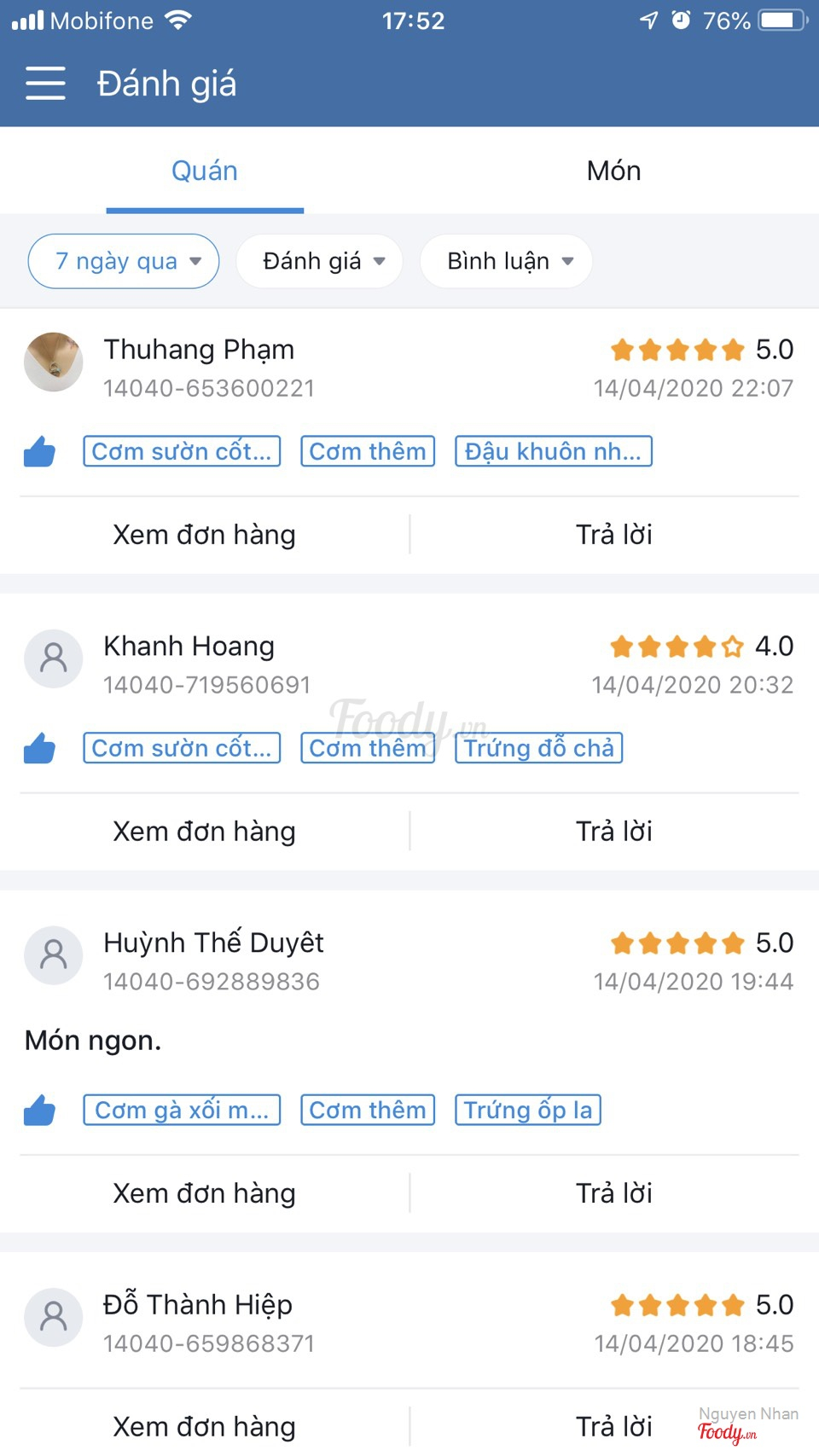This screenshot has width=819, height=1456.
Task: Tap Cơm gà xối chip
Action: (x=182, y=1110)
